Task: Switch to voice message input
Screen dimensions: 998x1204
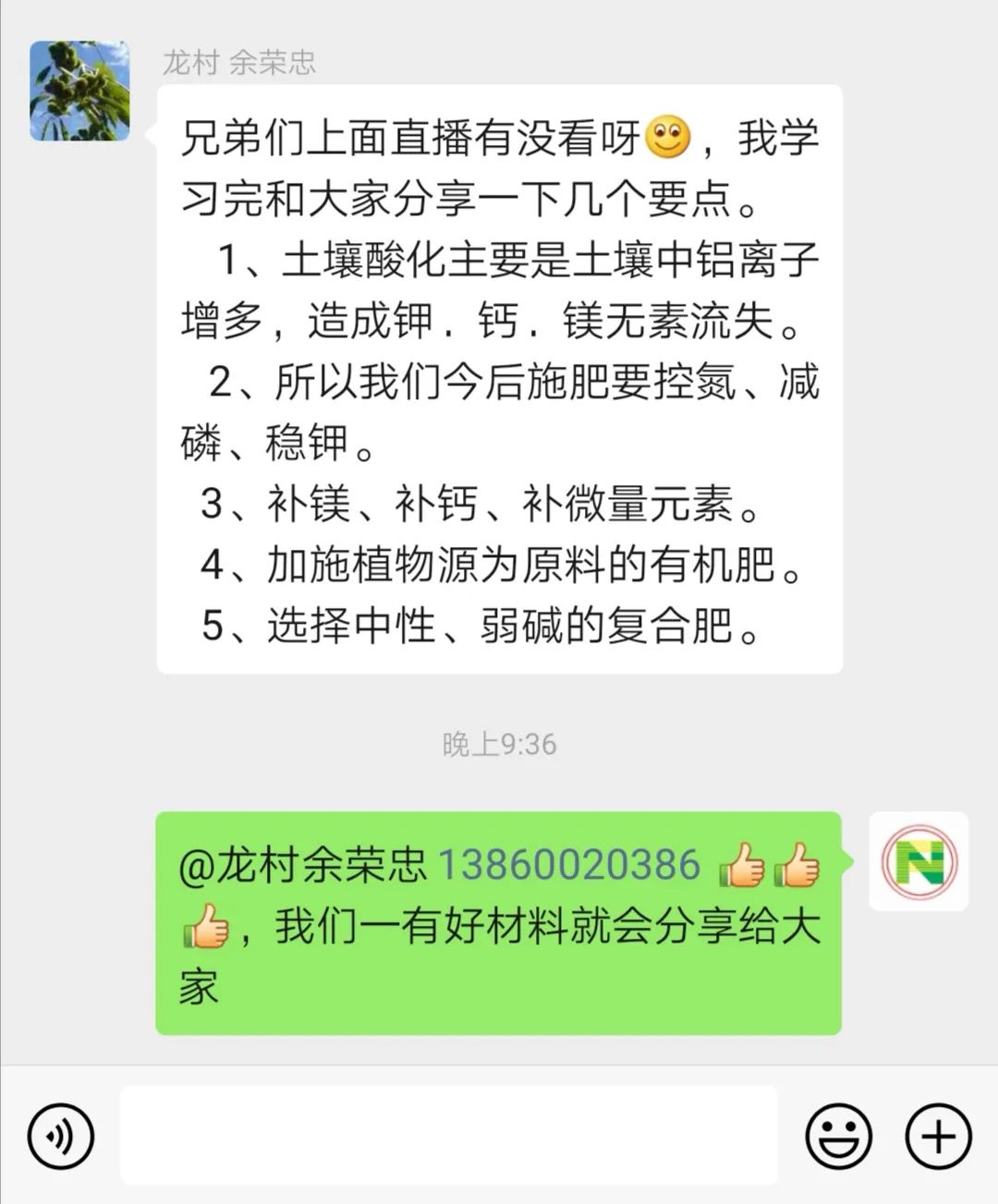Action: 61,1136
